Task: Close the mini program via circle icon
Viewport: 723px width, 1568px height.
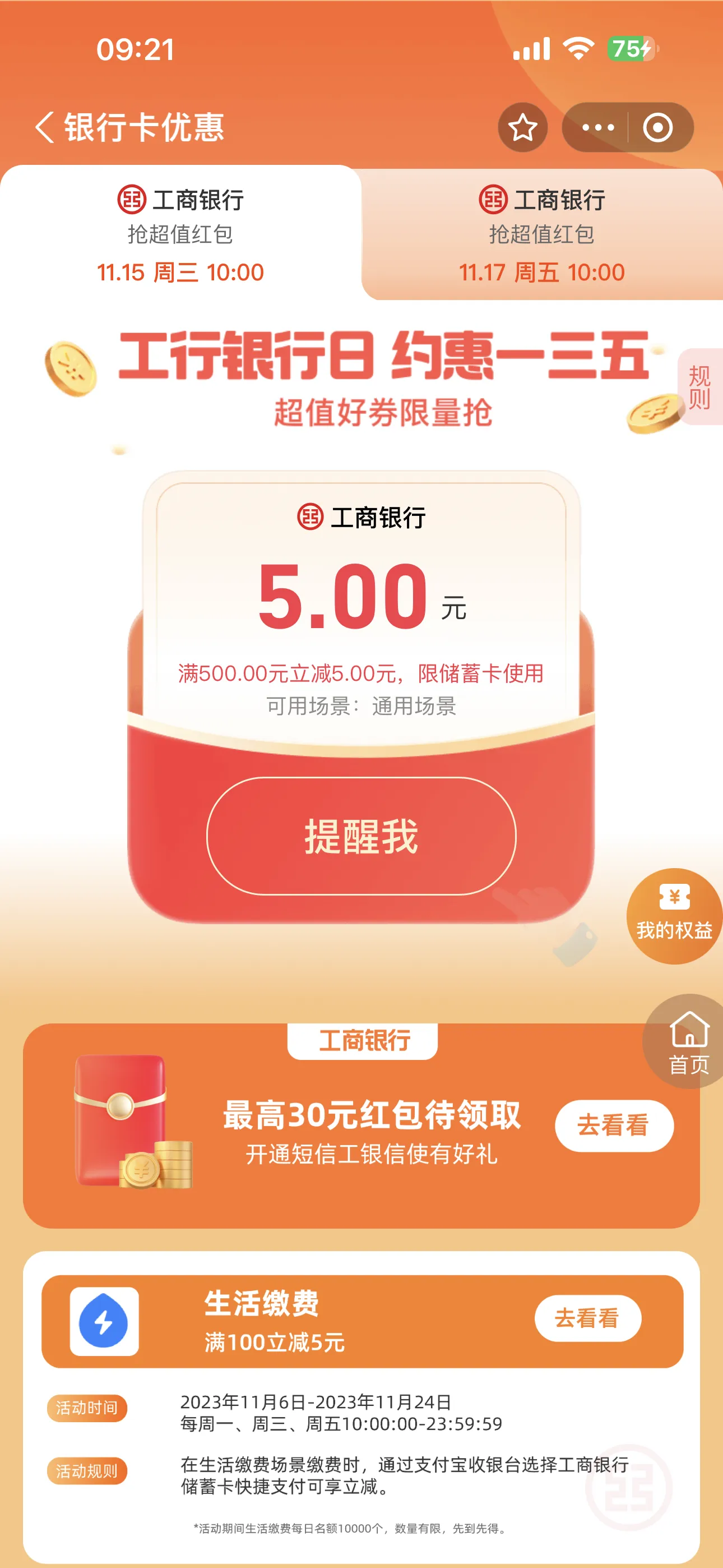Action: (658, 127)
